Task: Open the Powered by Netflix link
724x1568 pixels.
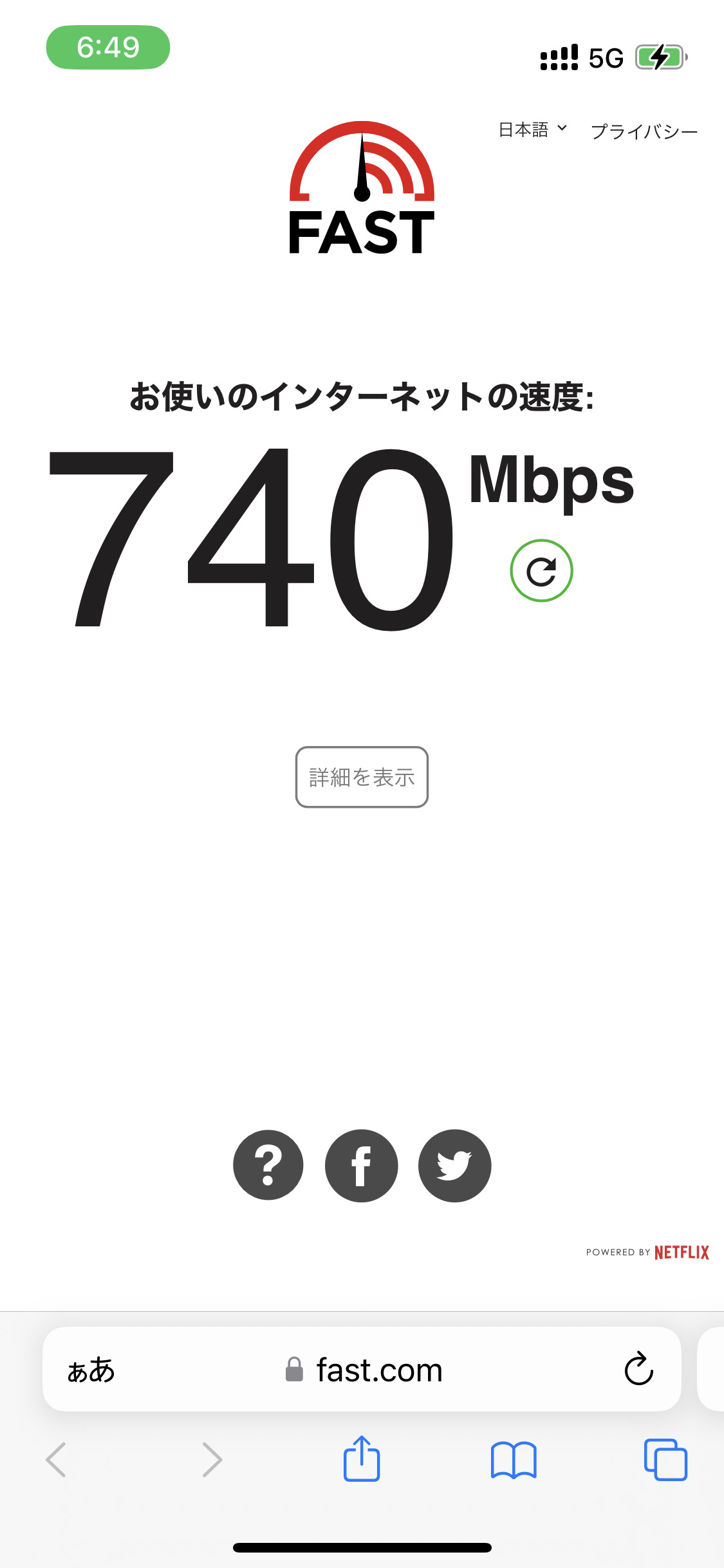Action: tap(647, 1252)
